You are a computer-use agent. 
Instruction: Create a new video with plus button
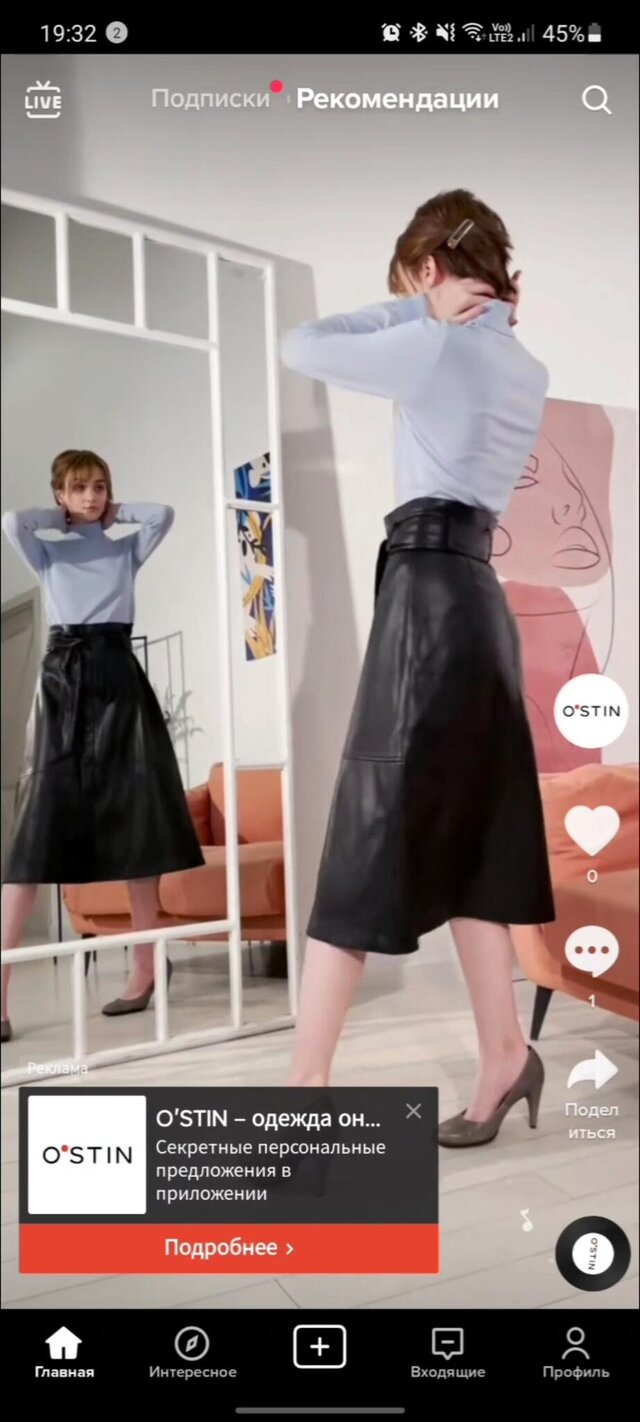point(319,1347)
